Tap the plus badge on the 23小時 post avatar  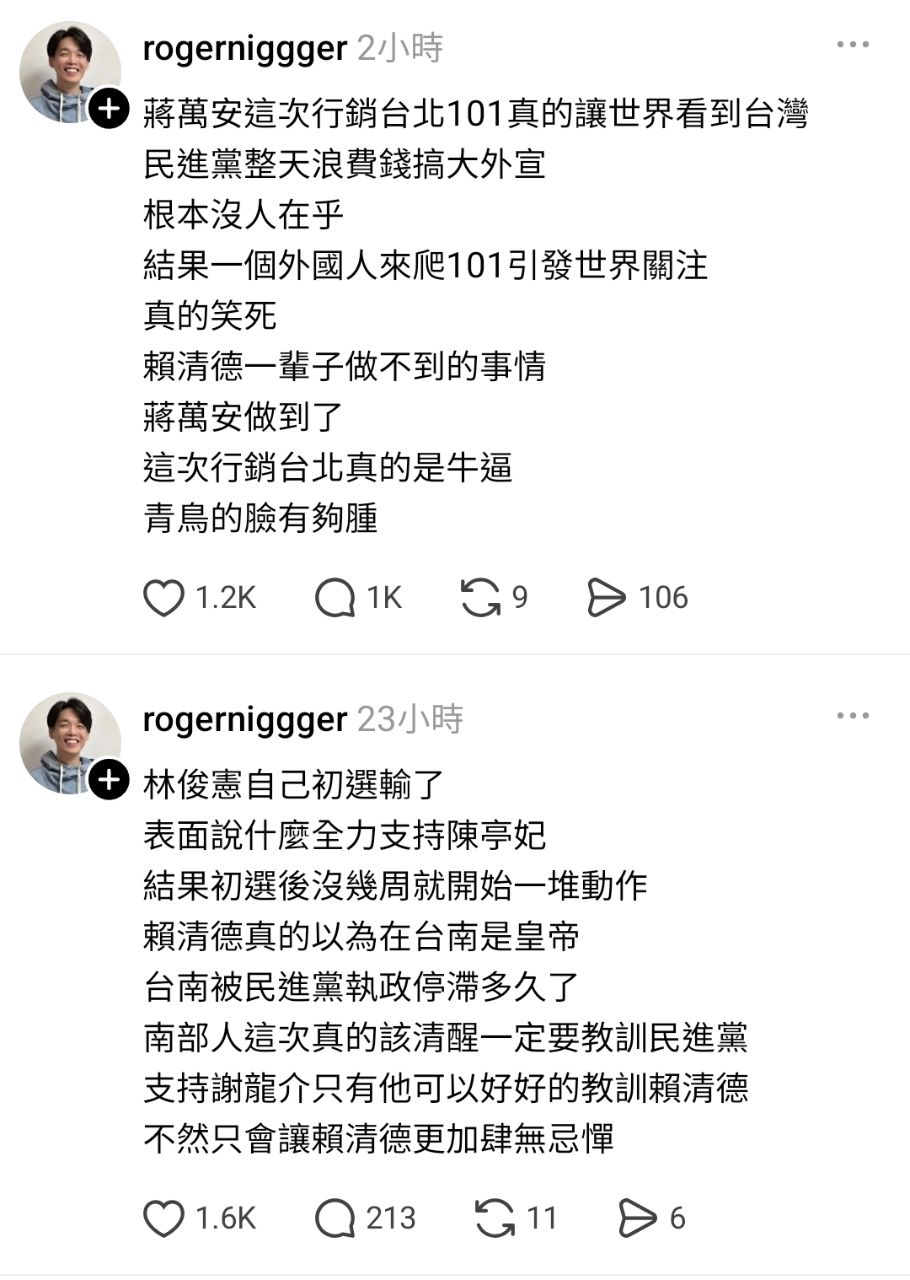pyautogui.click(x=109, y=780)
